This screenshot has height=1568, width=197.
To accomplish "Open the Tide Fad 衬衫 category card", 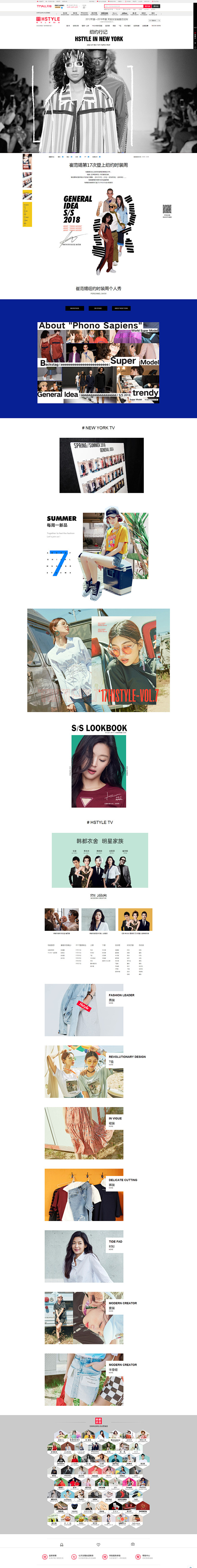I will tap(84, 1256).
